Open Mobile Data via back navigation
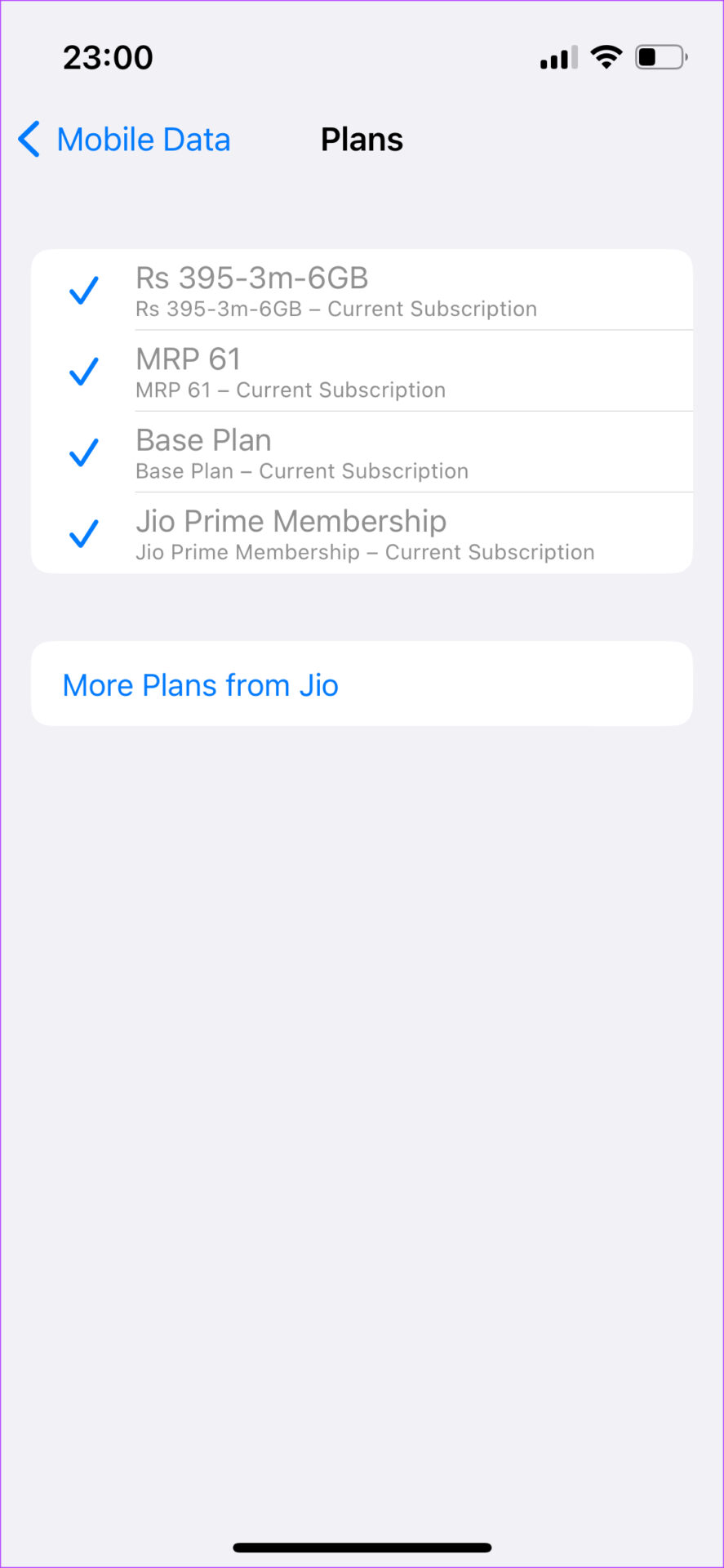 coord(122,139)
